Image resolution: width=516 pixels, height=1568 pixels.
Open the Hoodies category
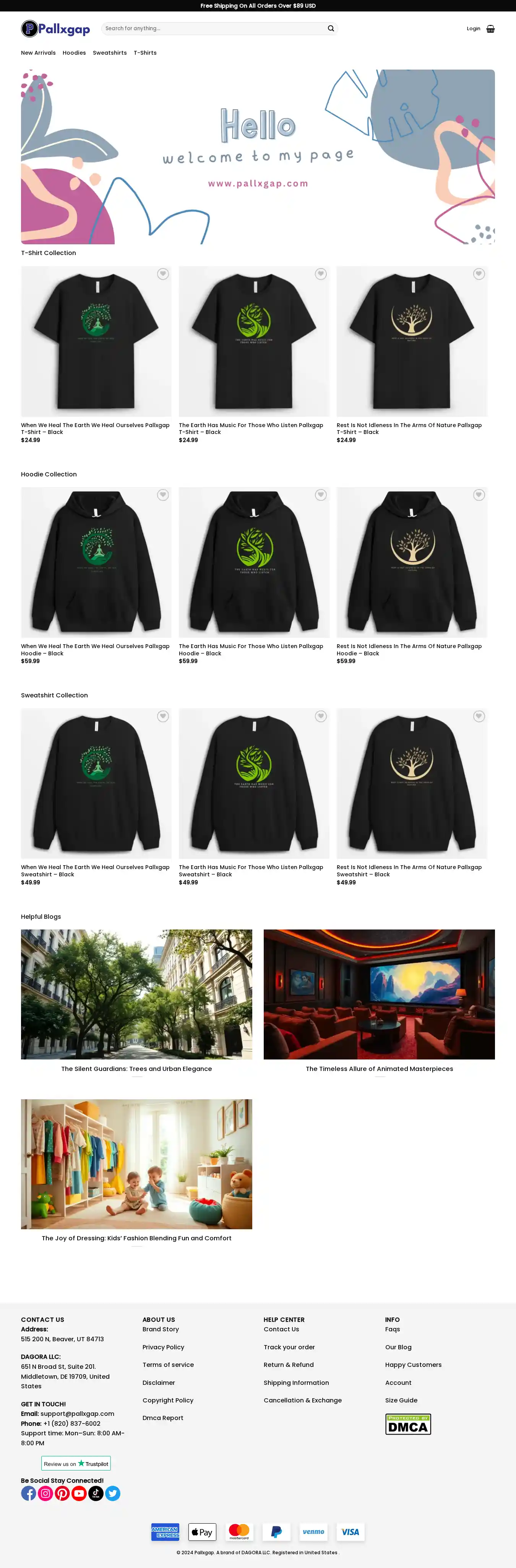(74, 53)
